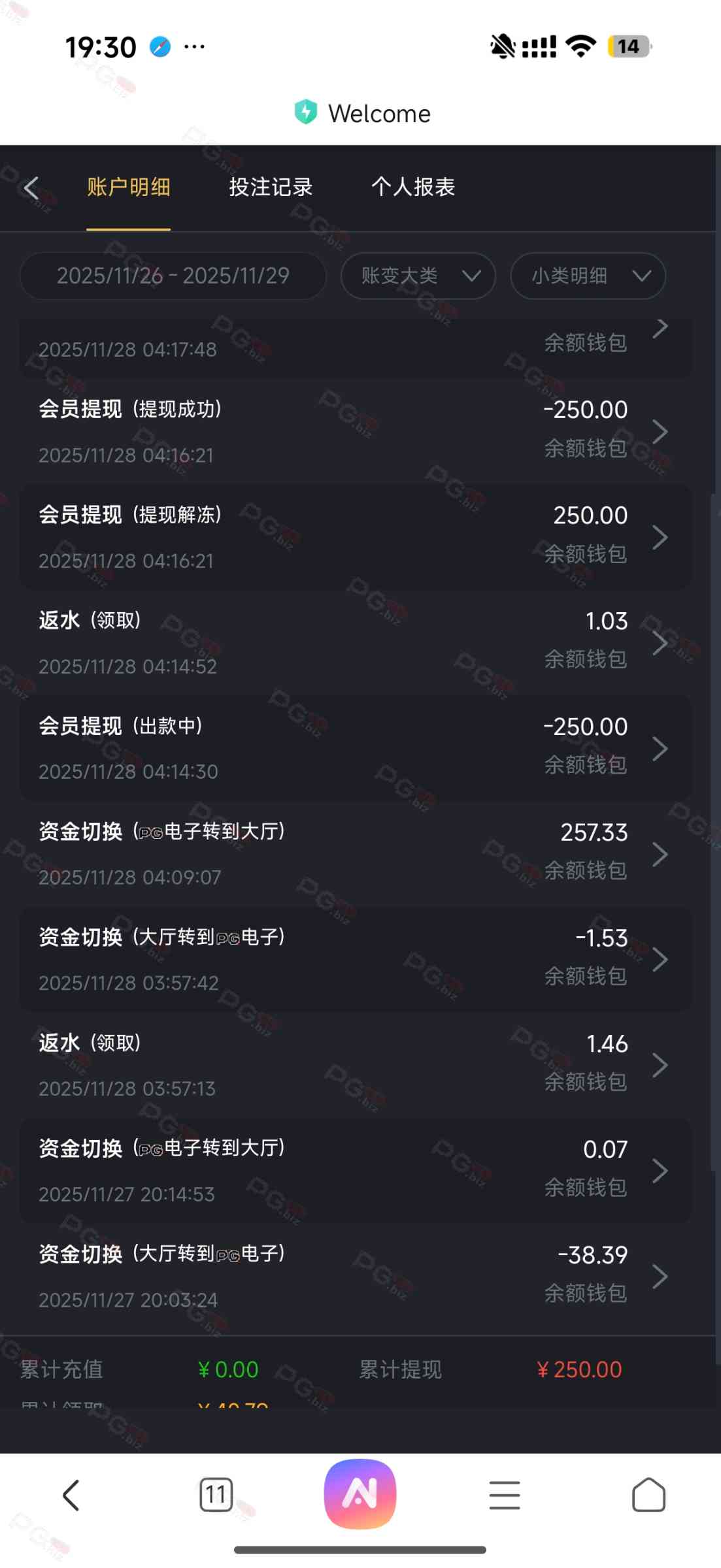Image resolution: width=721 pixels, height=1568 pixels.
Task: Tap the back arrow beside 账户明细
Action: click(x=31, y=188)
